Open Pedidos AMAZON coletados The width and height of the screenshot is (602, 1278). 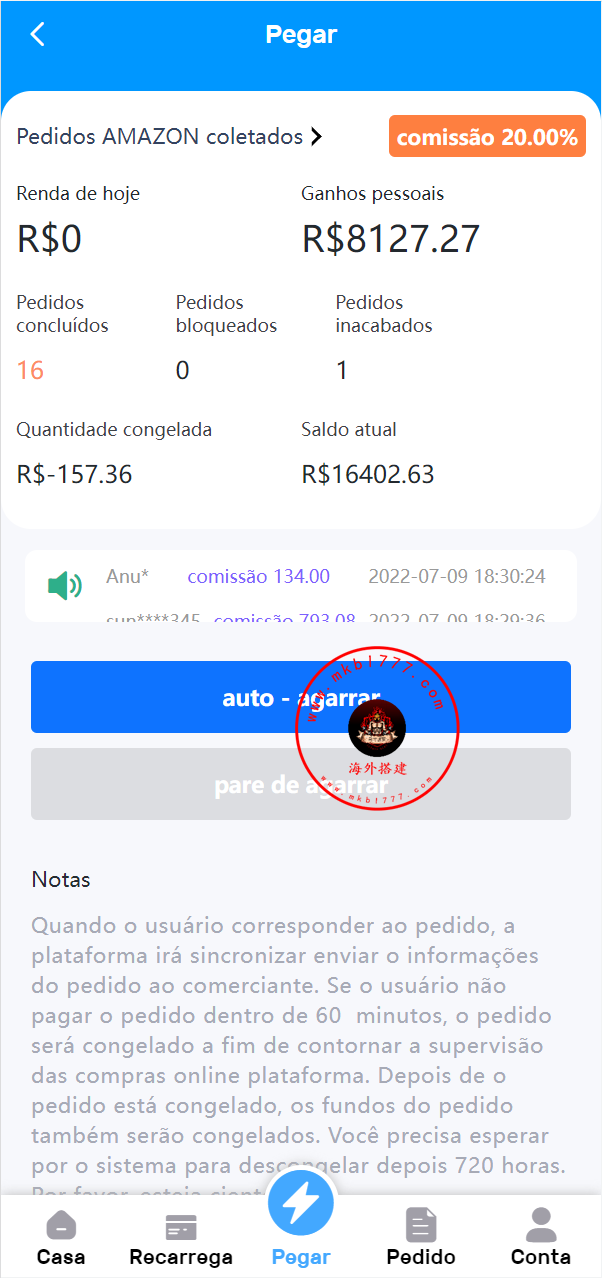click(x=170, y=137)
